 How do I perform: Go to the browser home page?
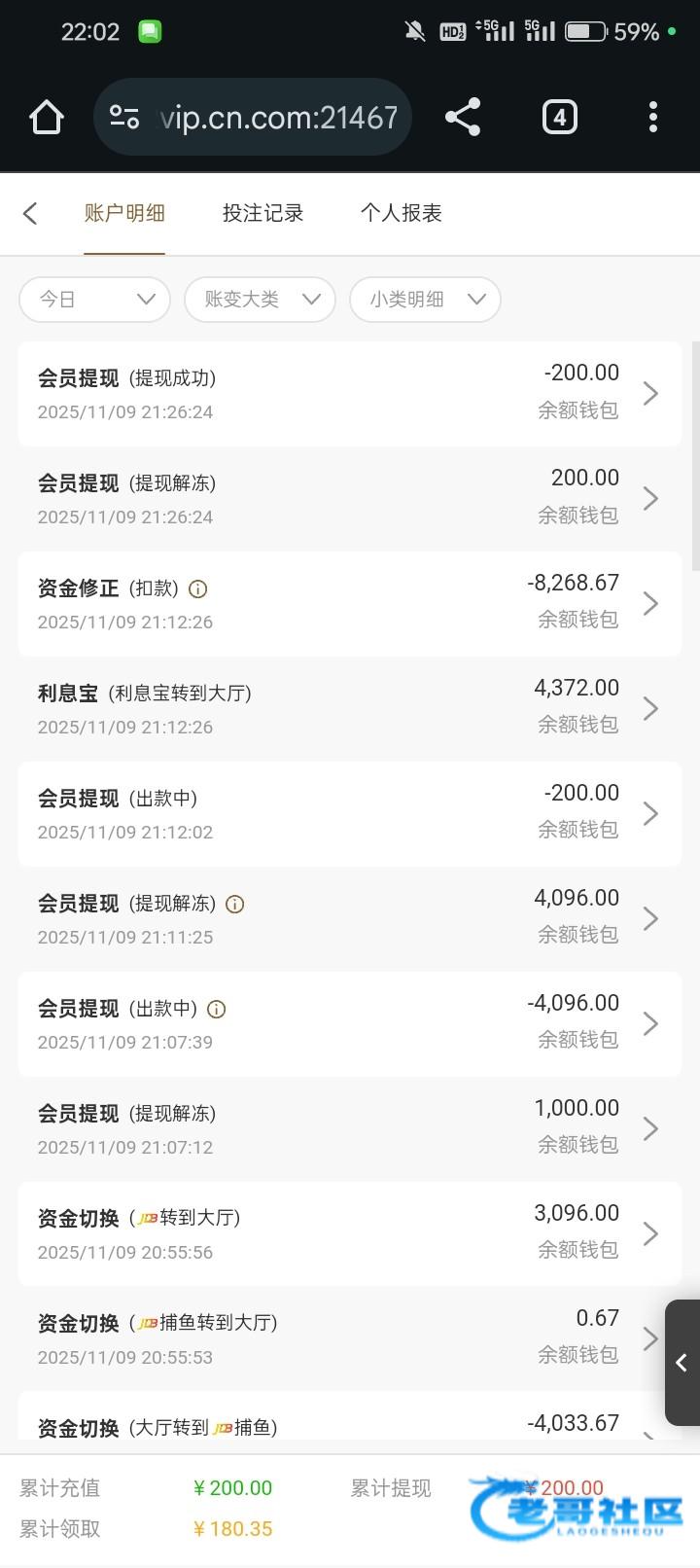click(46, 117)
